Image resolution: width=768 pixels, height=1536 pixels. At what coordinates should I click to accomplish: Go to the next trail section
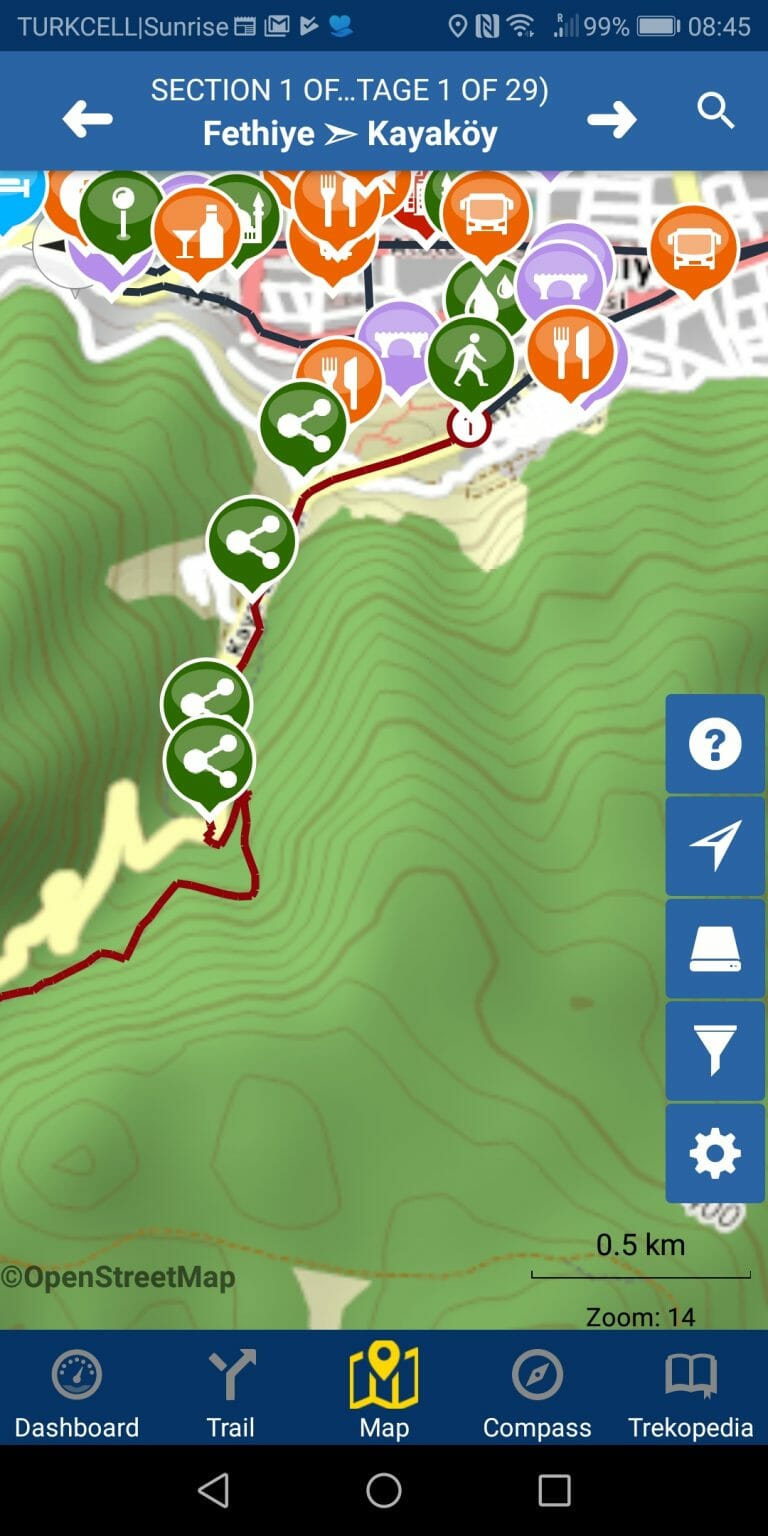point(611,120)
